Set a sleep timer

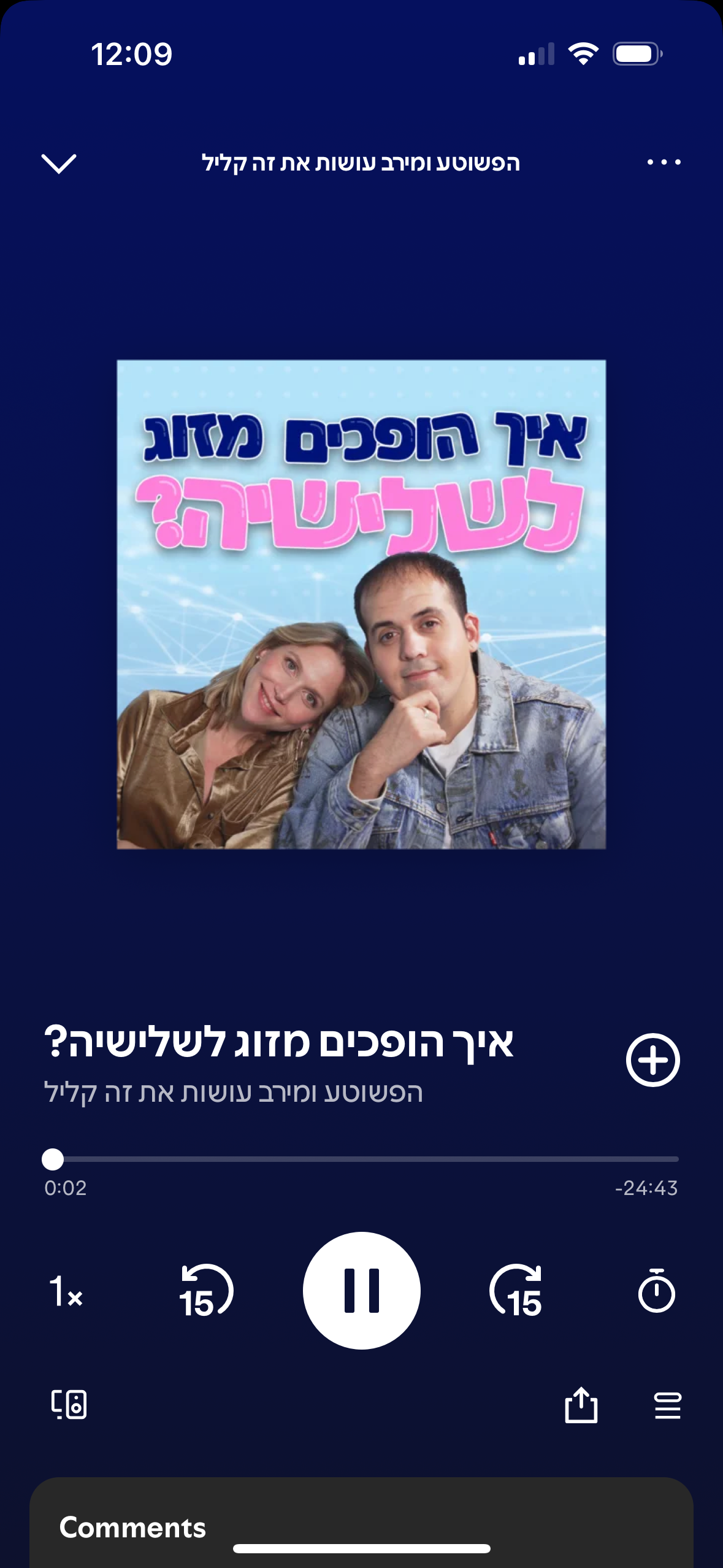point(656,1291)
